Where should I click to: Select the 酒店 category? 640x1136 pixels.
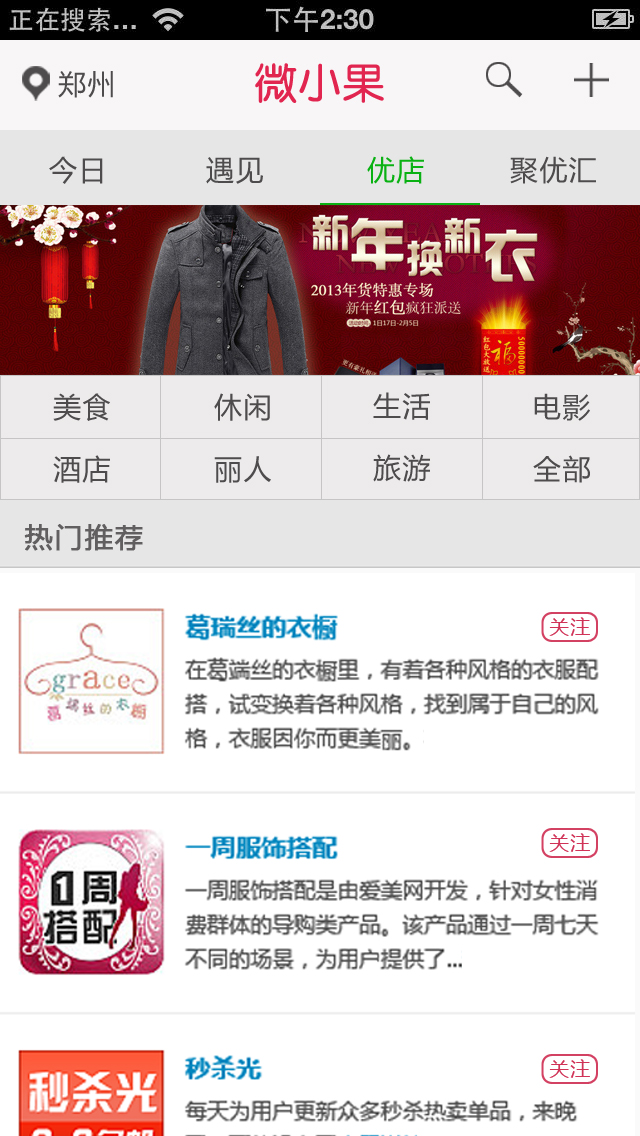(80, 469)
